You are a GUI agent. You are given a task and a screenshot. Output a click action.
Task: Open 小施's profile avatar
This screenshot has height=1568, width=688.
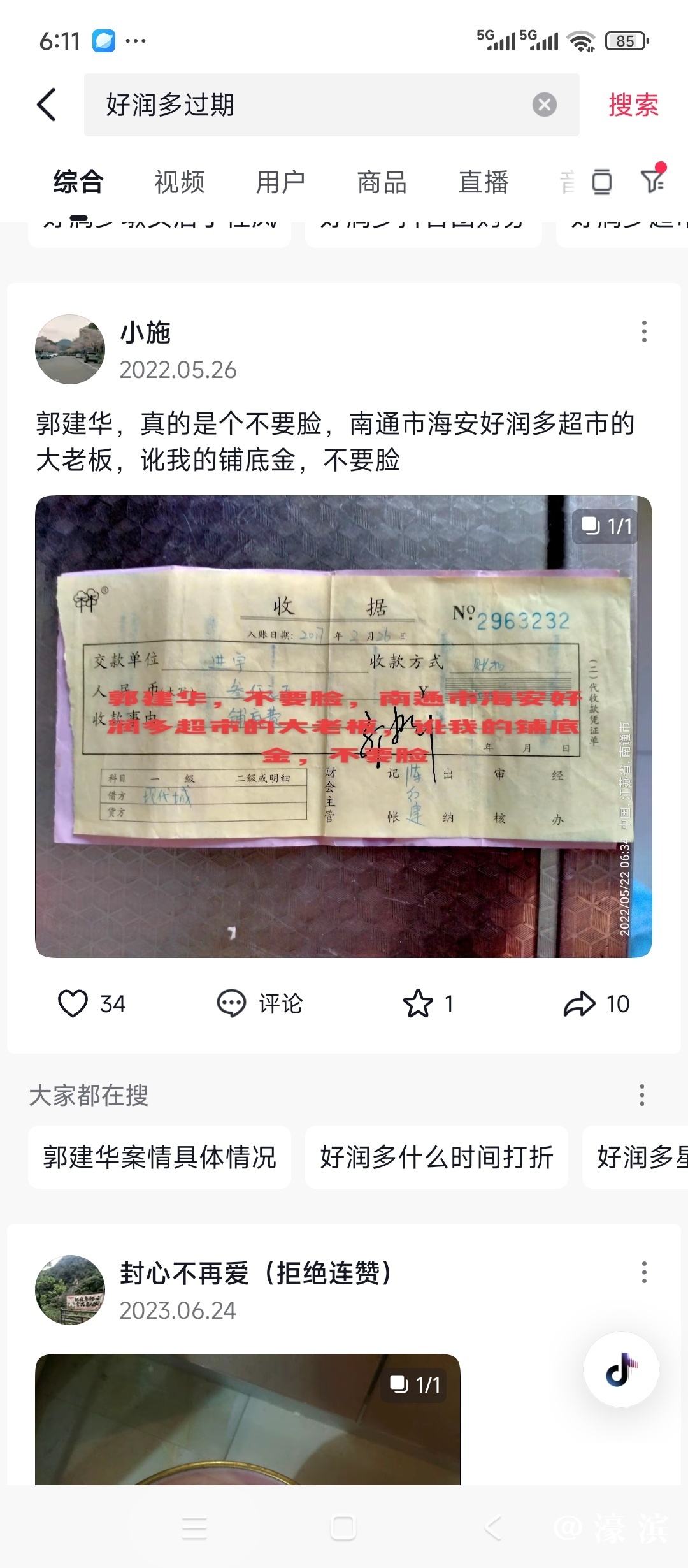70,349
